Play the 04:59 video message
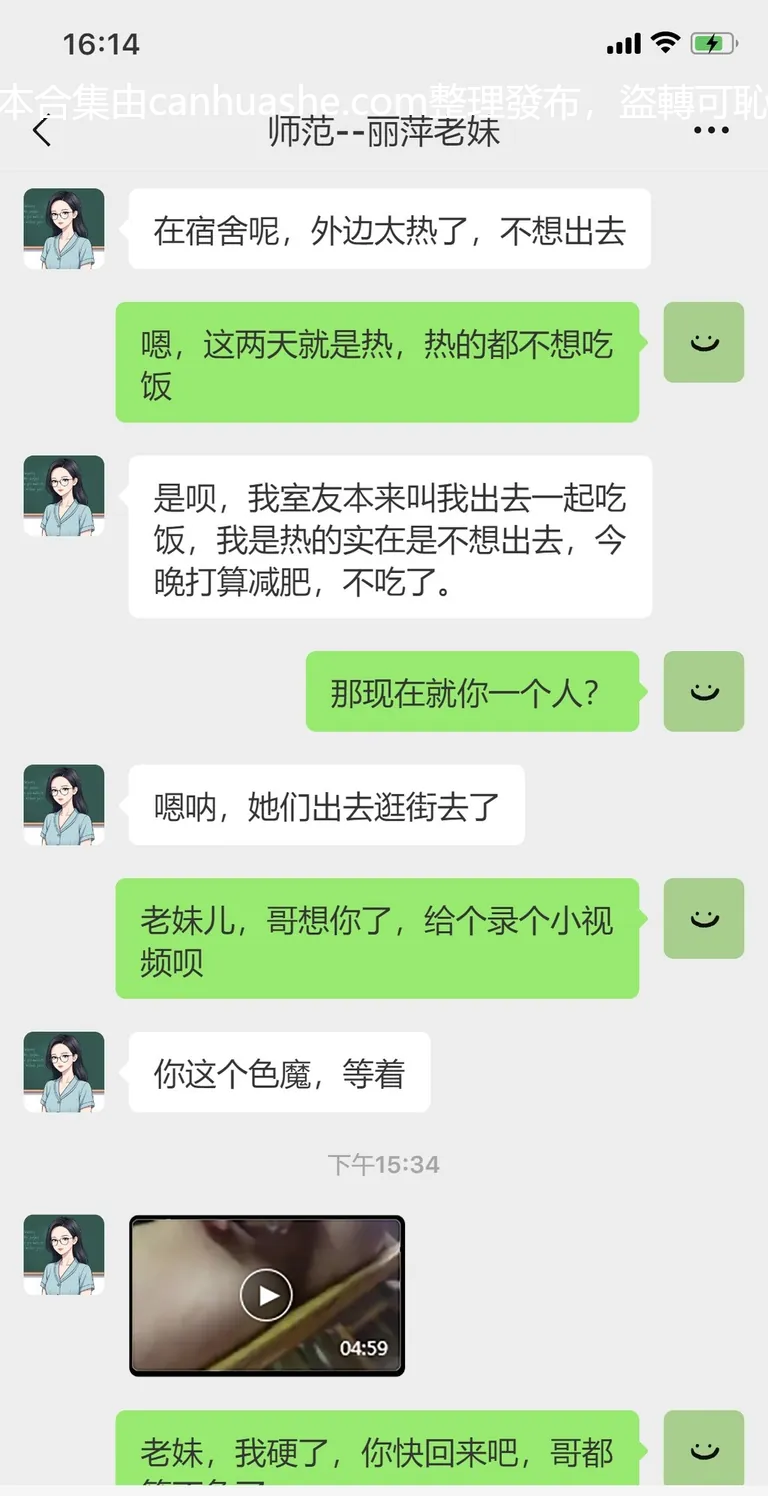 coord(266,1295)
